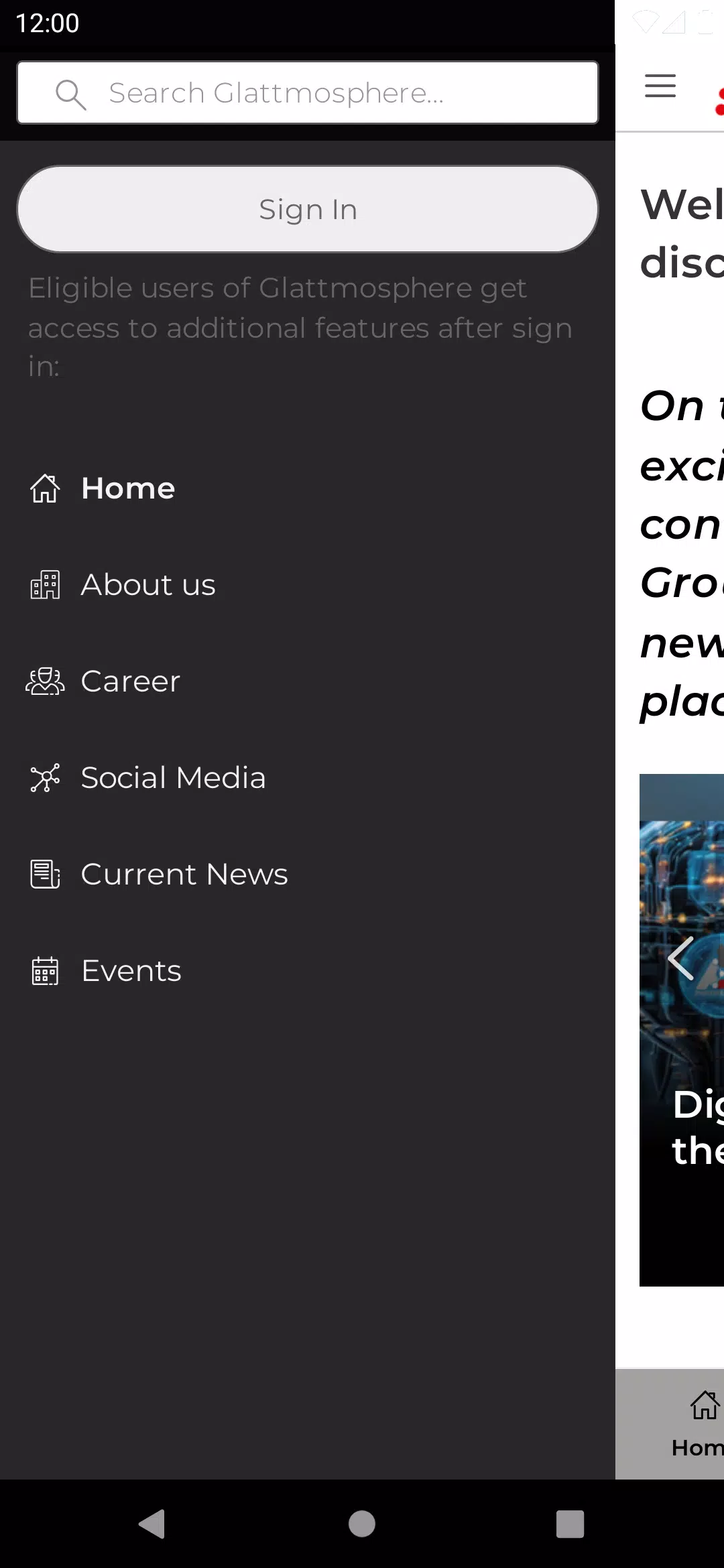This screenshot has height=1568, width=724.
Task: Tap the system back button
Action: [152, 1524]
